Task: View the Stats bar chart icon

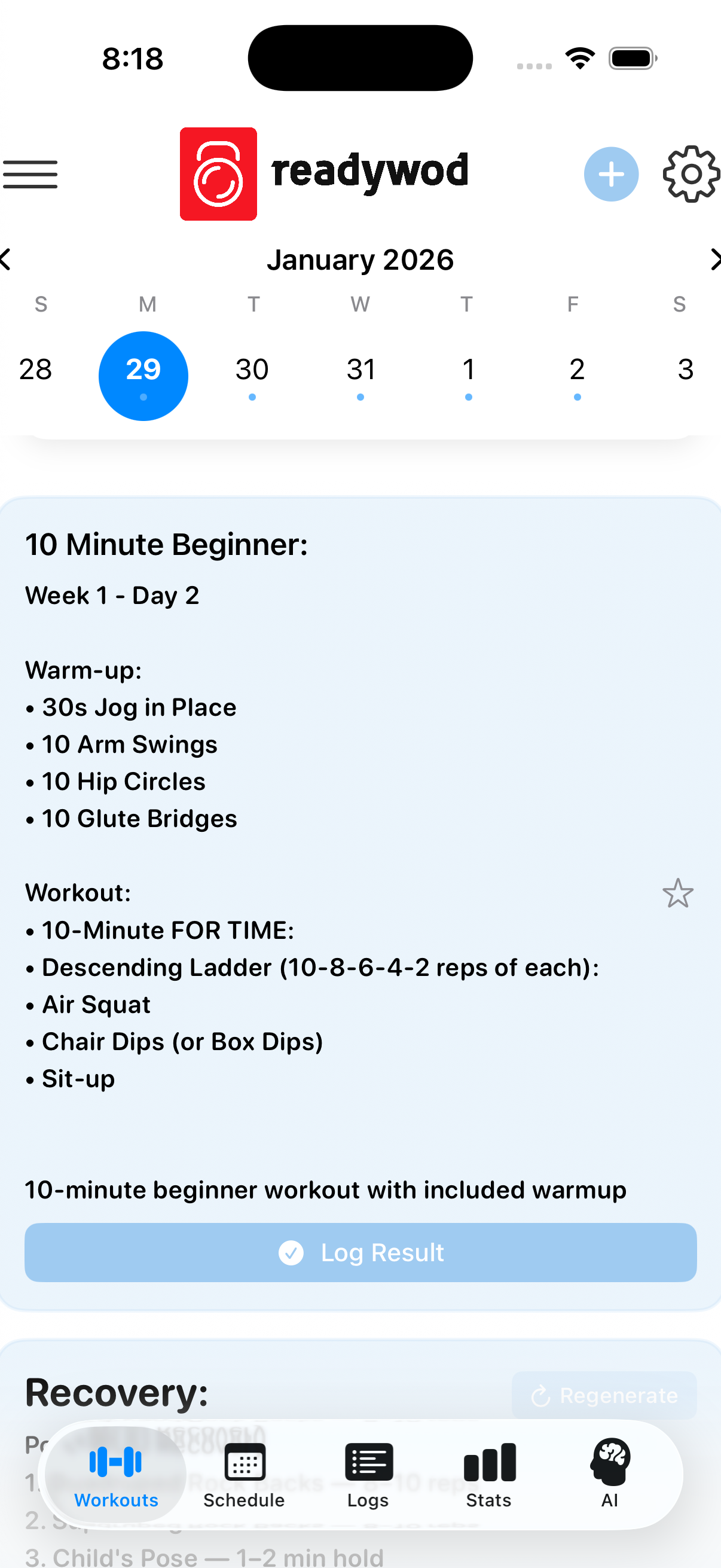Action: (x=488, y=1463)
